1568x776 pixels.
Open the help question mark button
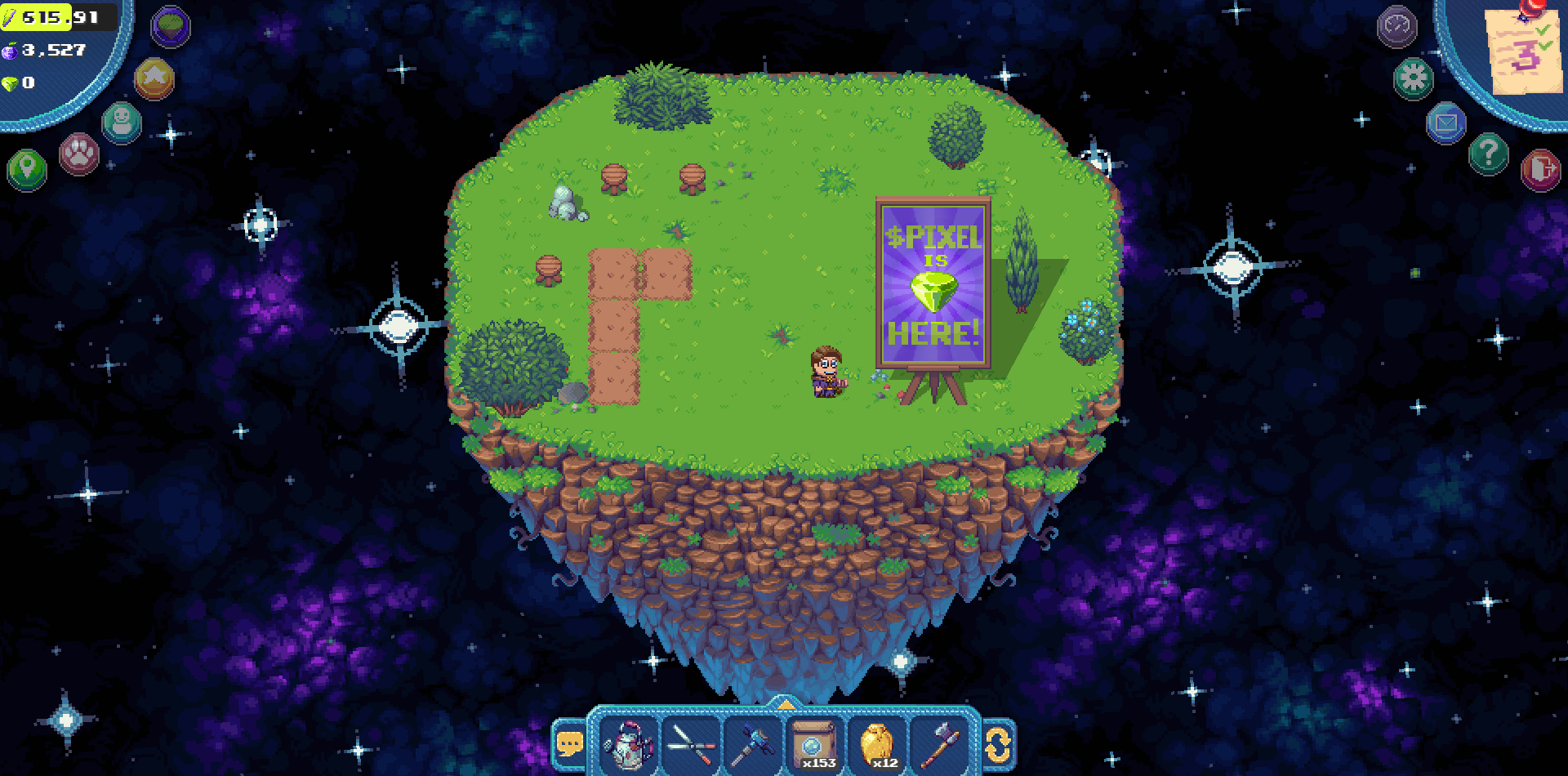[1488, 153]
